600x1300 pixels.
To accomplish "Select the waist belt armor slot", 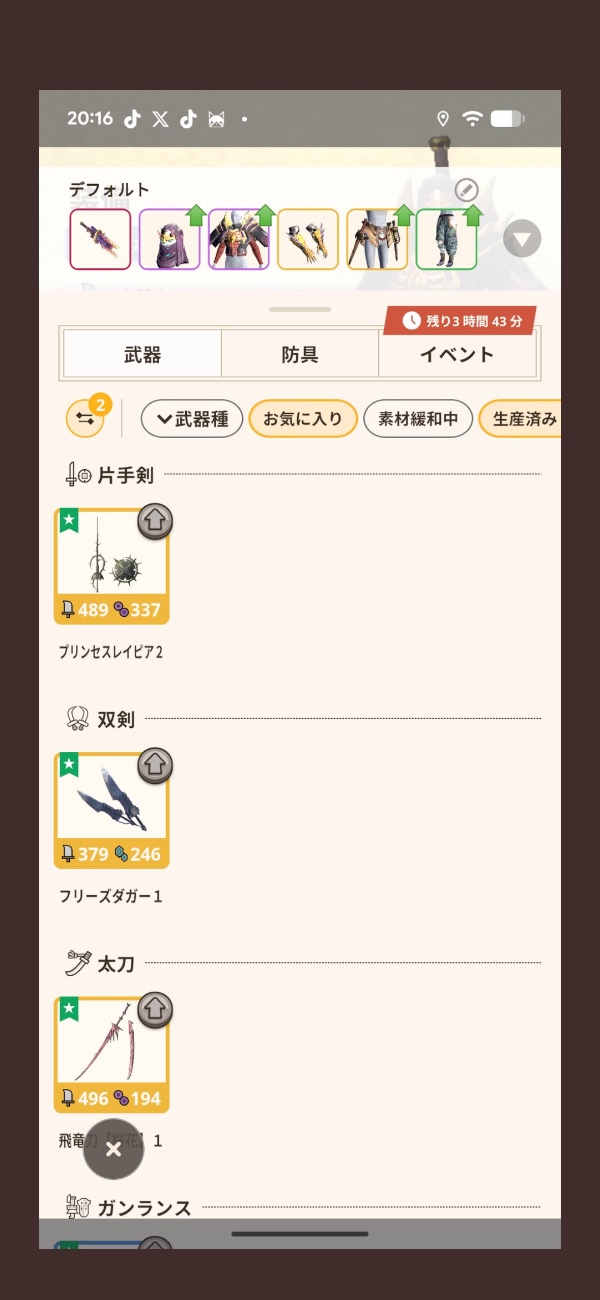I will (377, 239).
